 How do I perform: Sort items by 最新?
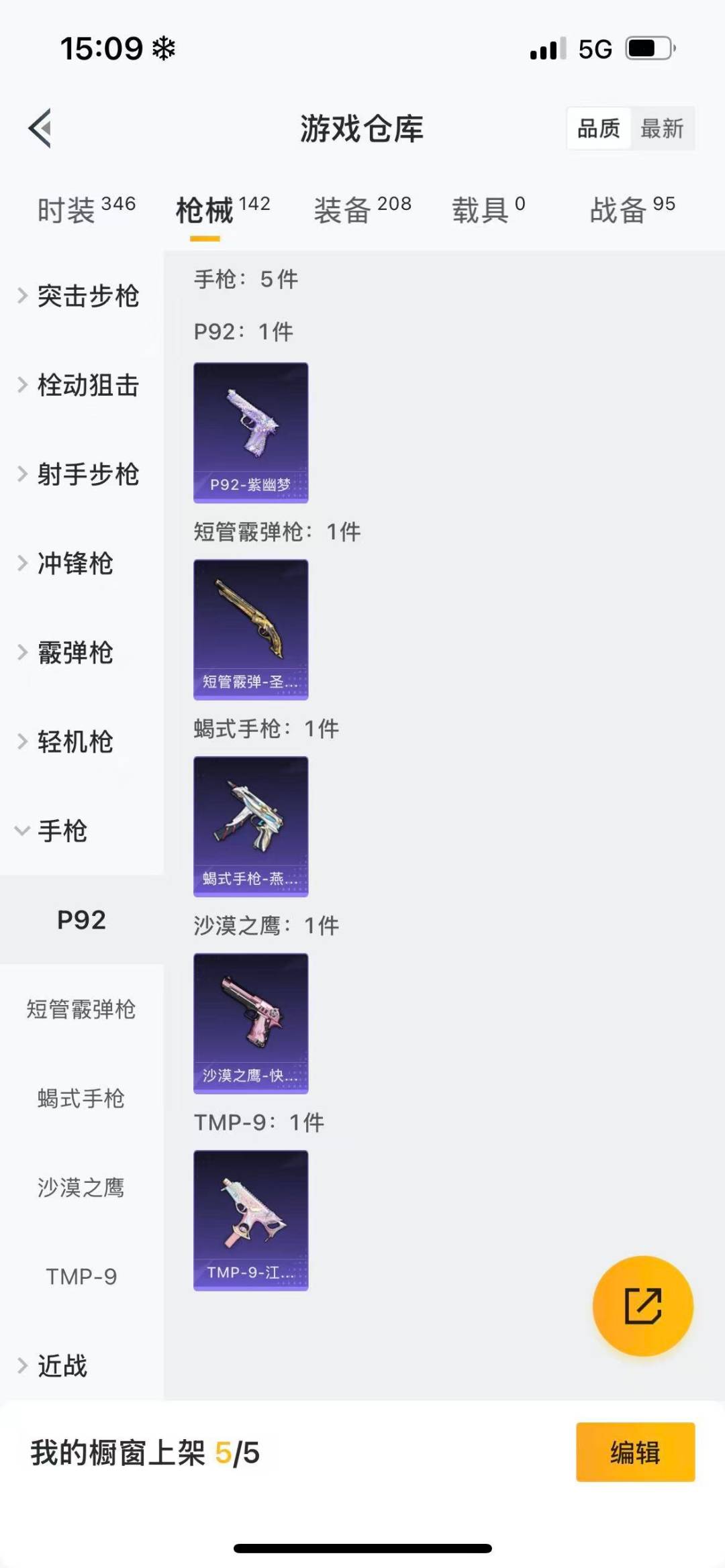point(661,128)
